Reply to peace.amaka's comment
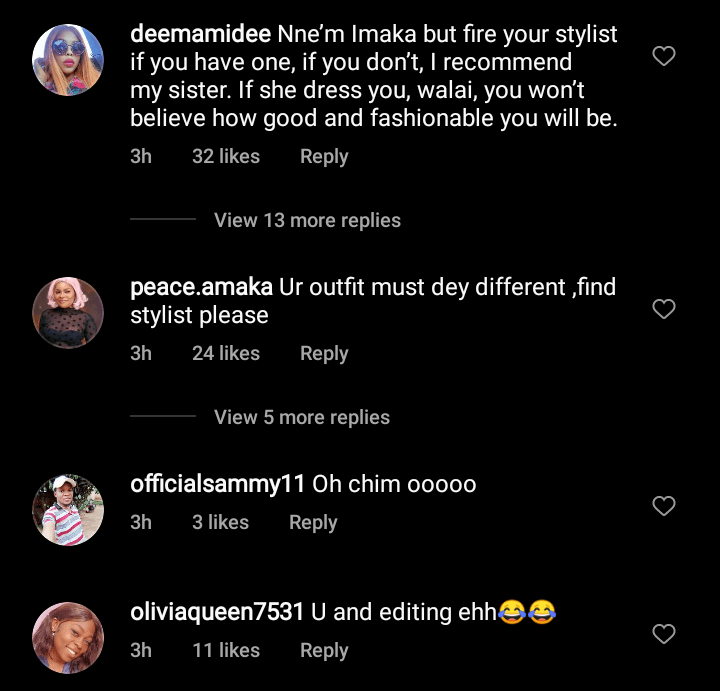Viewport: 720px width, 691px height. click(324, 354)
